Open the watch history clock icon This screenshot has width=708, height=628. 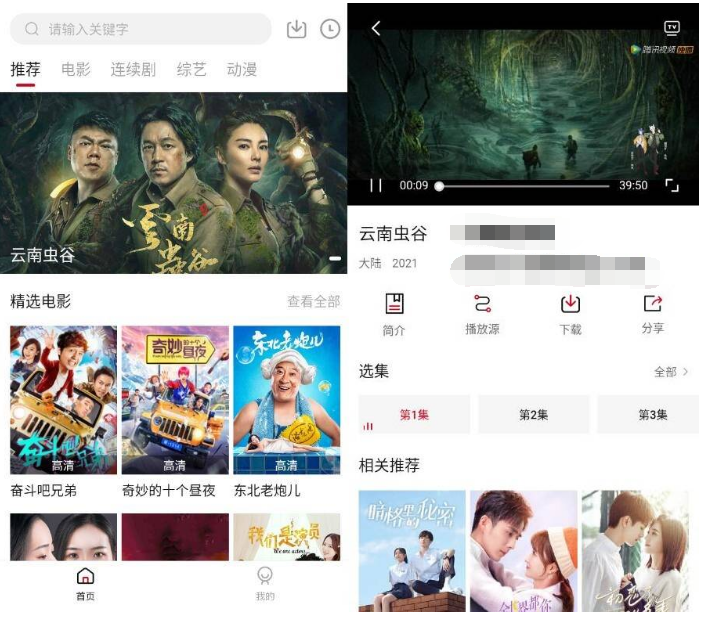330,29
